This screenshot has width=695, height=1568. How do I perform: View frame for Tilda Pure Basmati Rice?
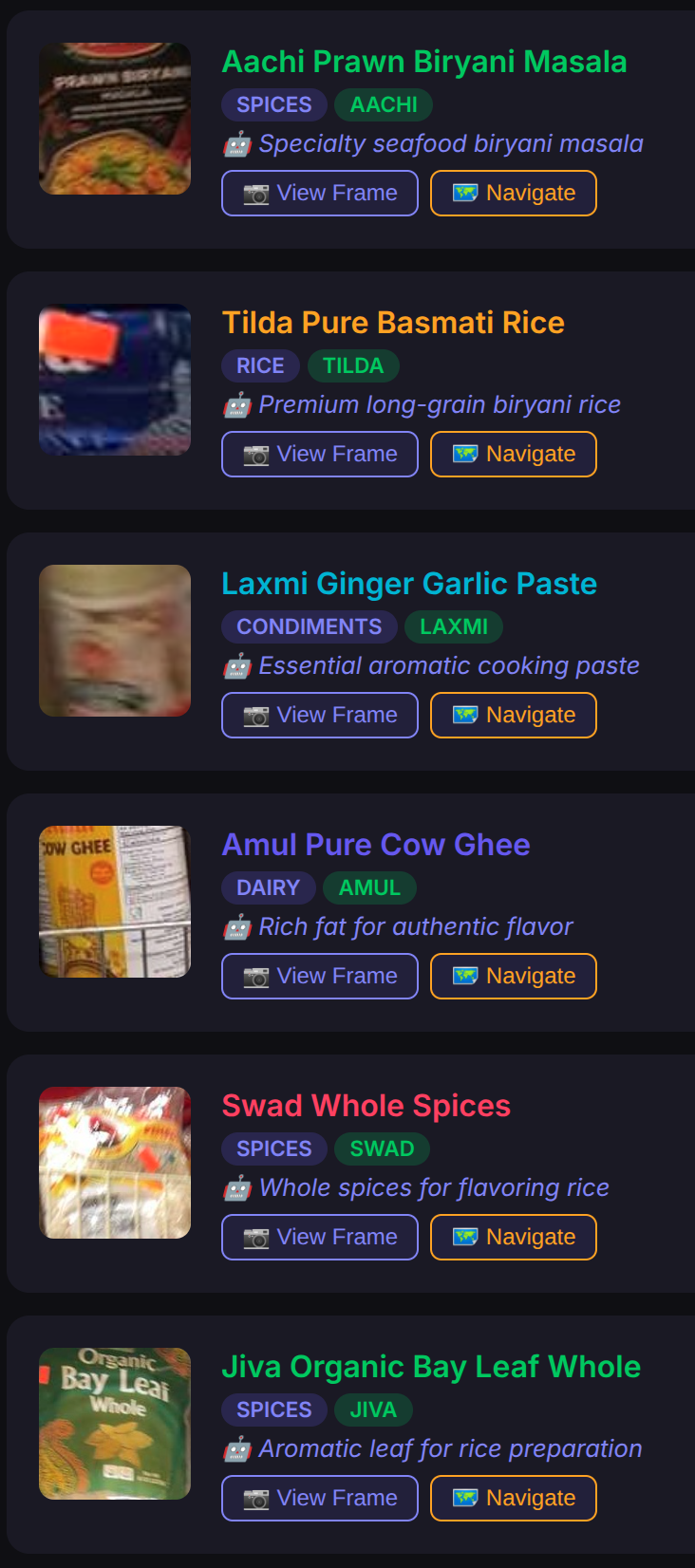pos(320,455)
